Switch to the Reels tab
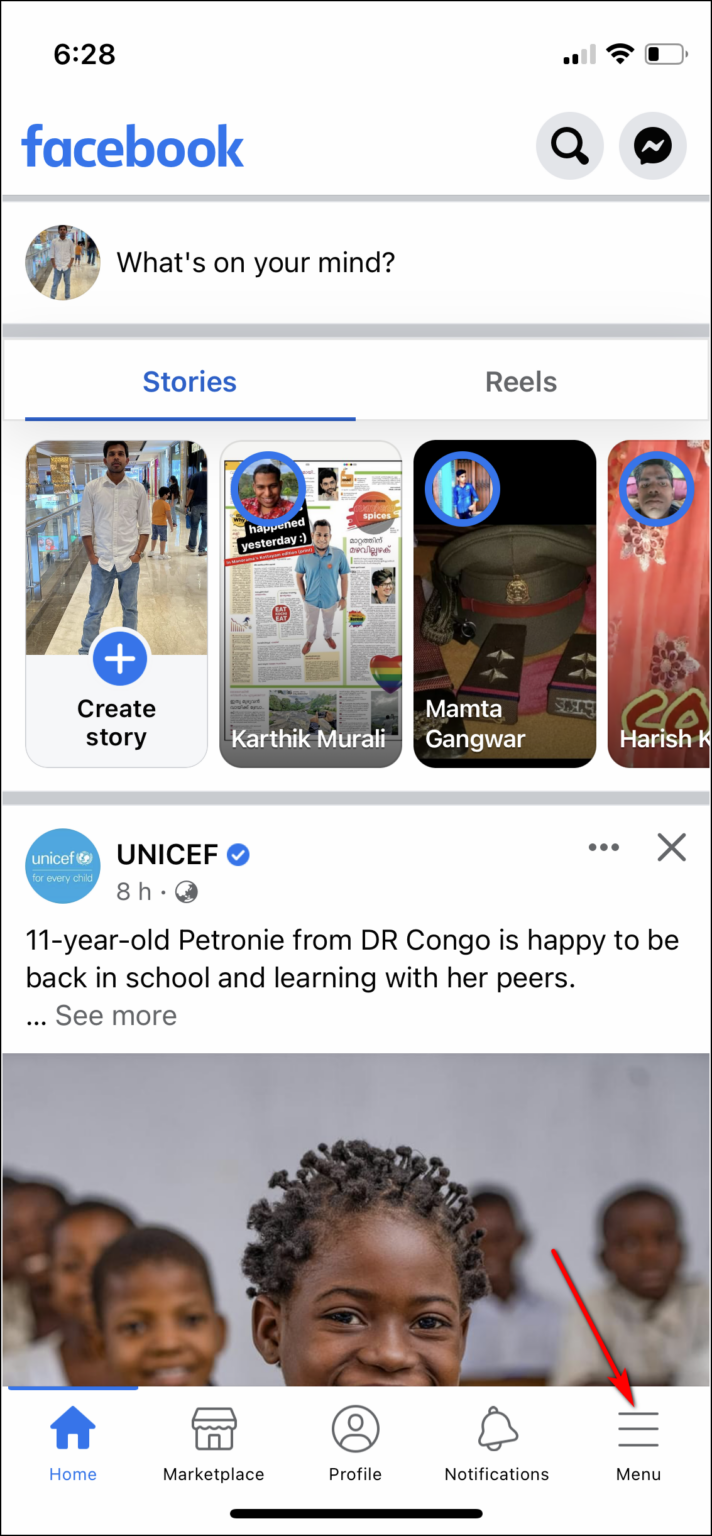712x1536 pixels. (x=520, y=382)
